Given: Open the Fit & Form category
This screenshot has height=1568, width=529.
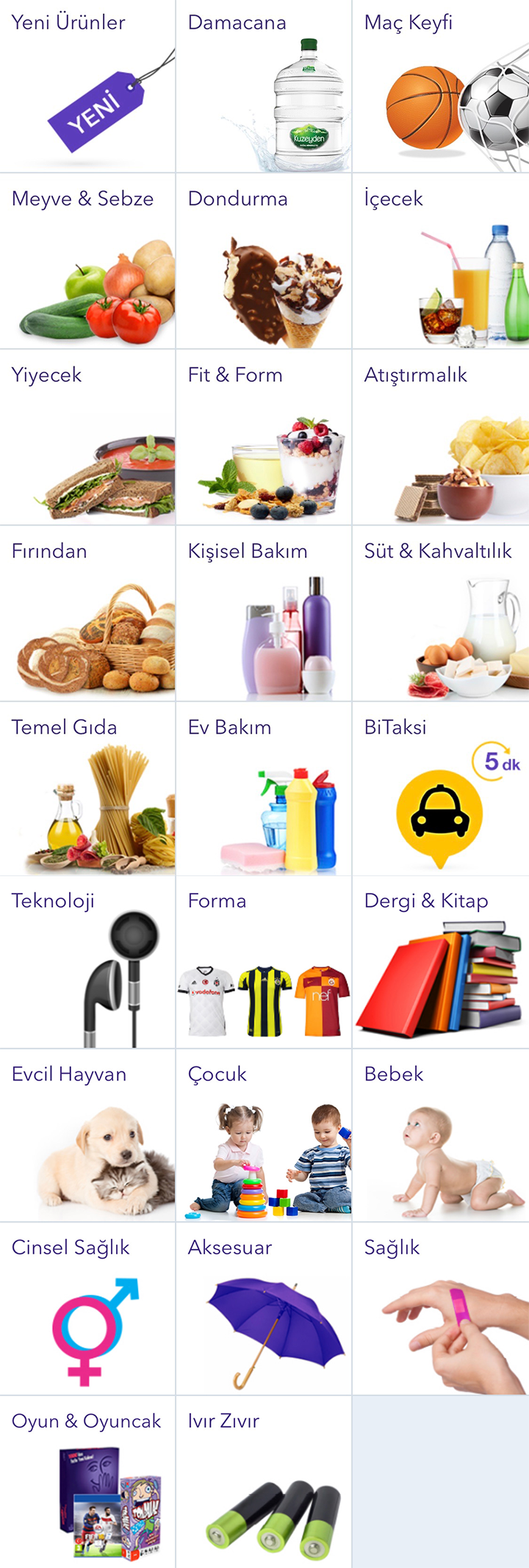Looking at the screenshot, I should [x=264, y=438].
